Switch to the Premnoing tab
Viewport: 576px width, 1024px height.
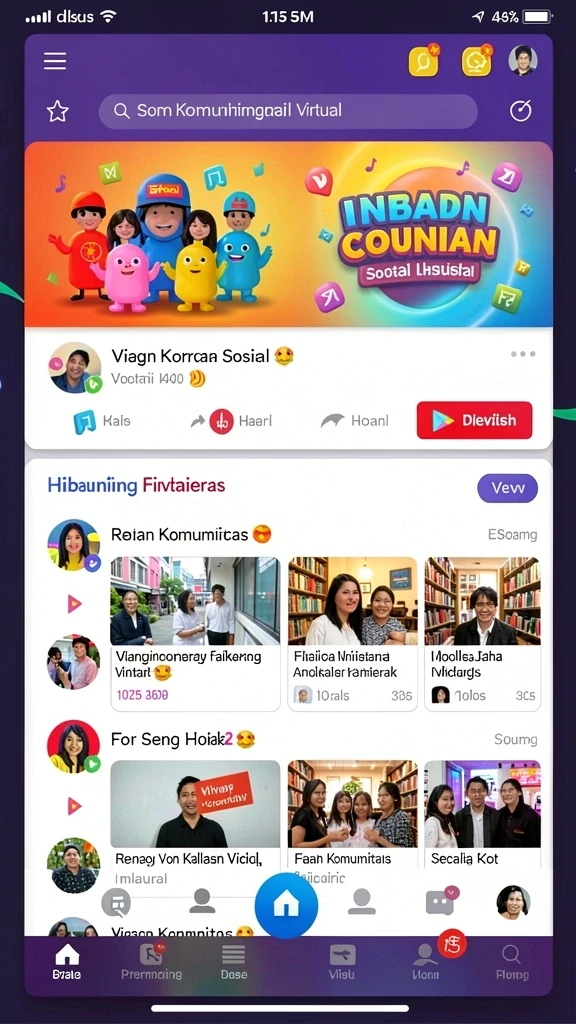151,963
